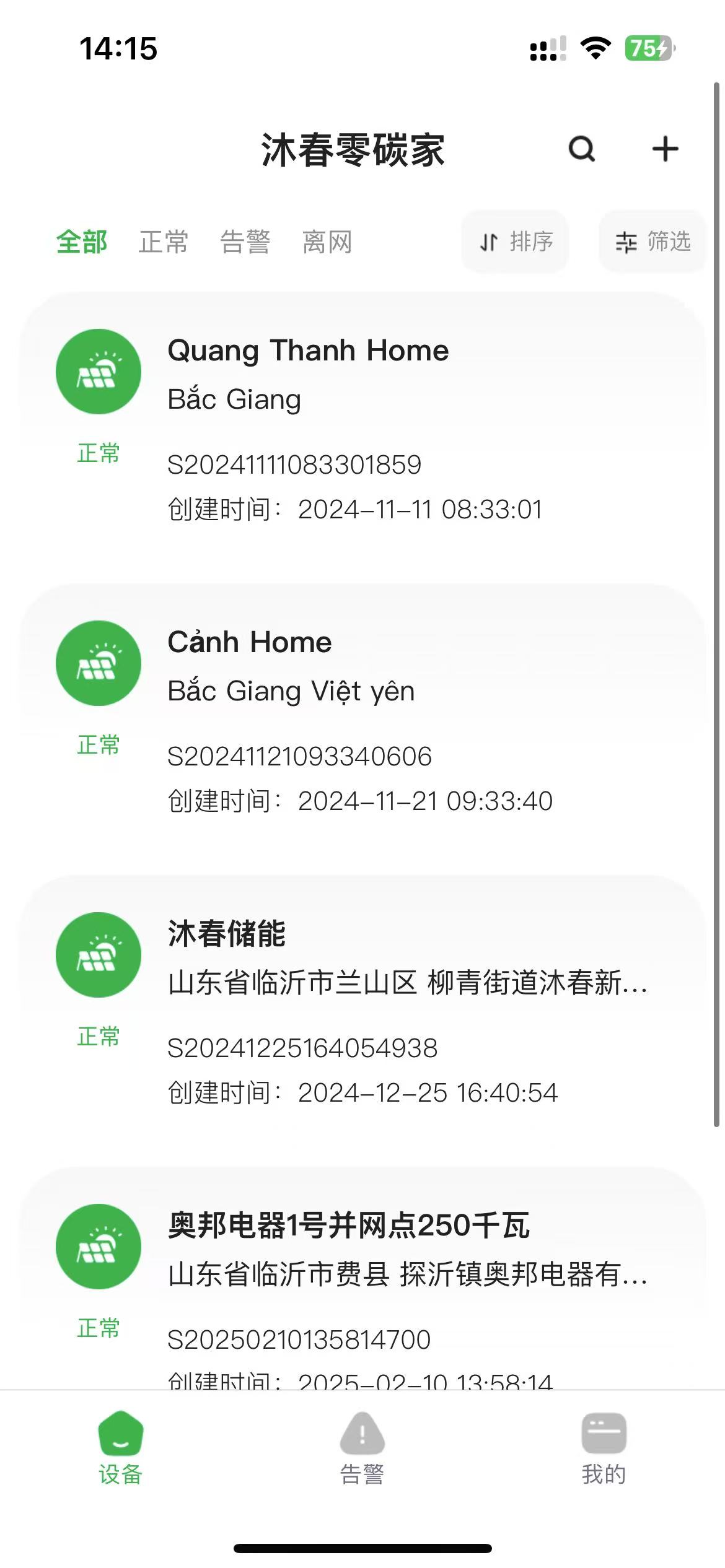
Task: Open the 筛选 filter options
Action: pos(652,242)
